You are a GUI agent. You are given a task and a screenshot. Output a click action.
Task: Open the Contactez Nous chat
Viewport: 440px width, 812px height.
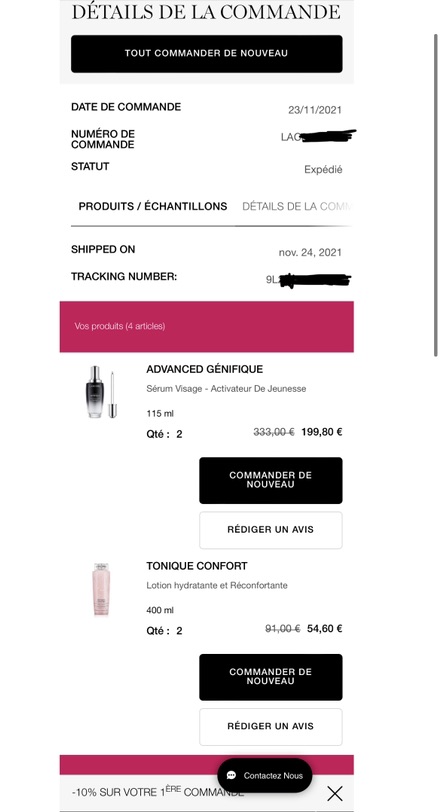[265, 775]
